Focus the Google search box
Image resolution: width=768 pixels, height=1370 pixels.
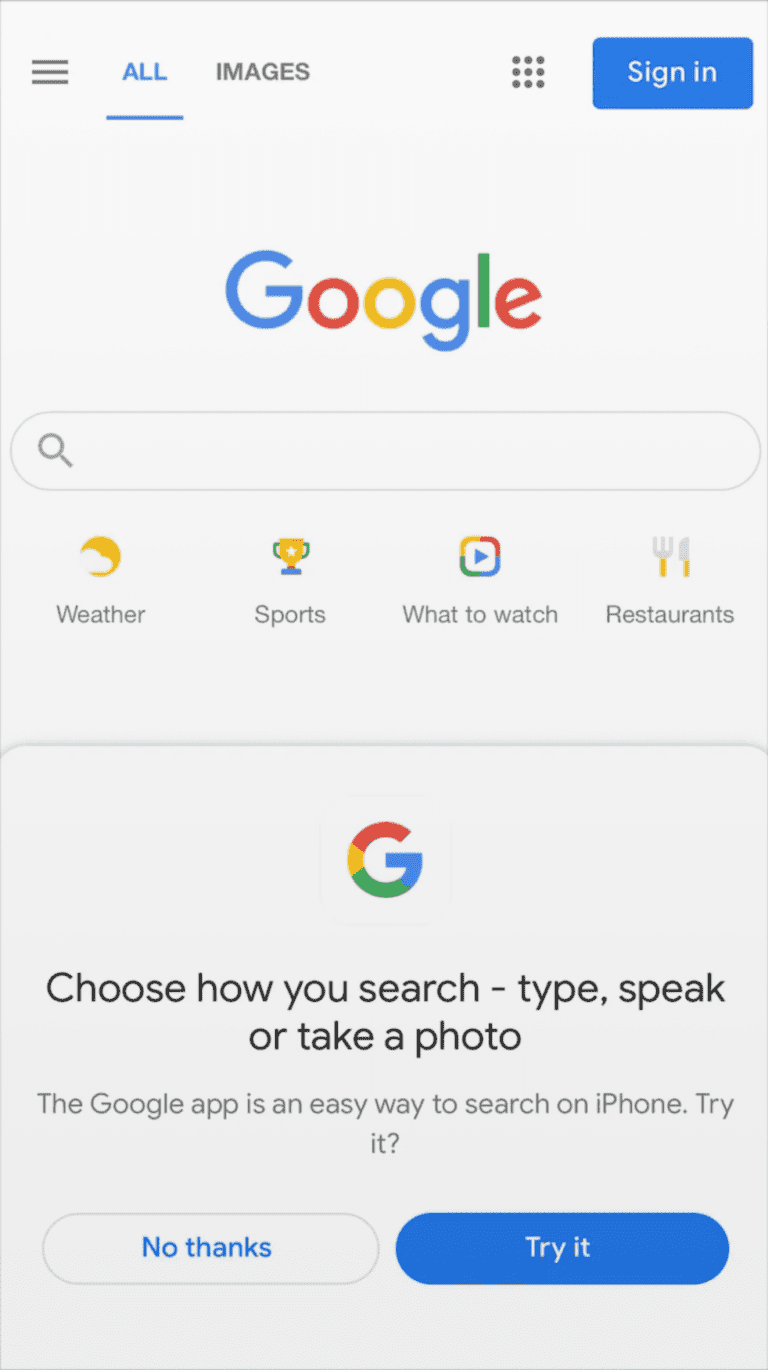pyautogui.click(x=385, y=451)
